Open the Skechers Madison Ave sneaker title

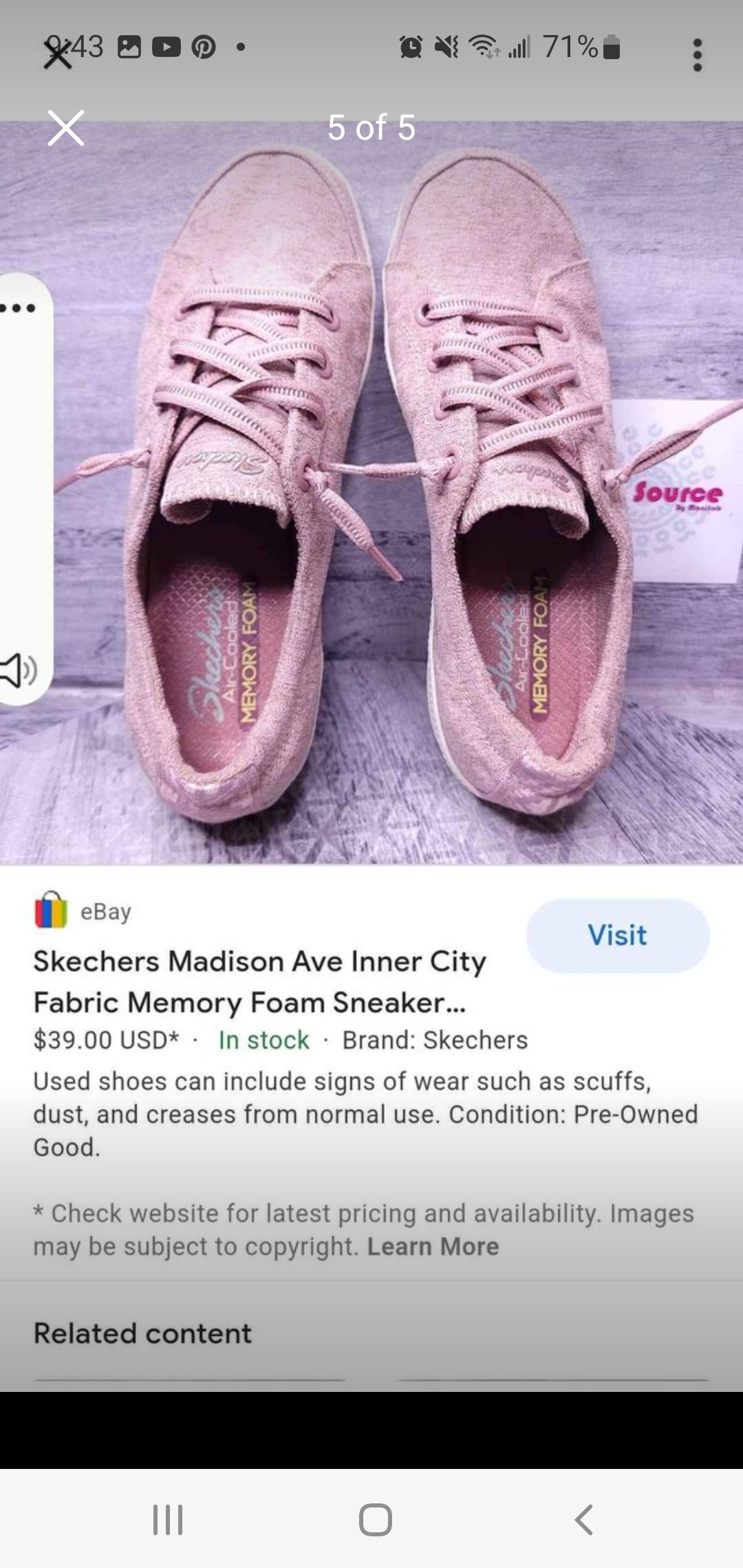coord(260,981)
